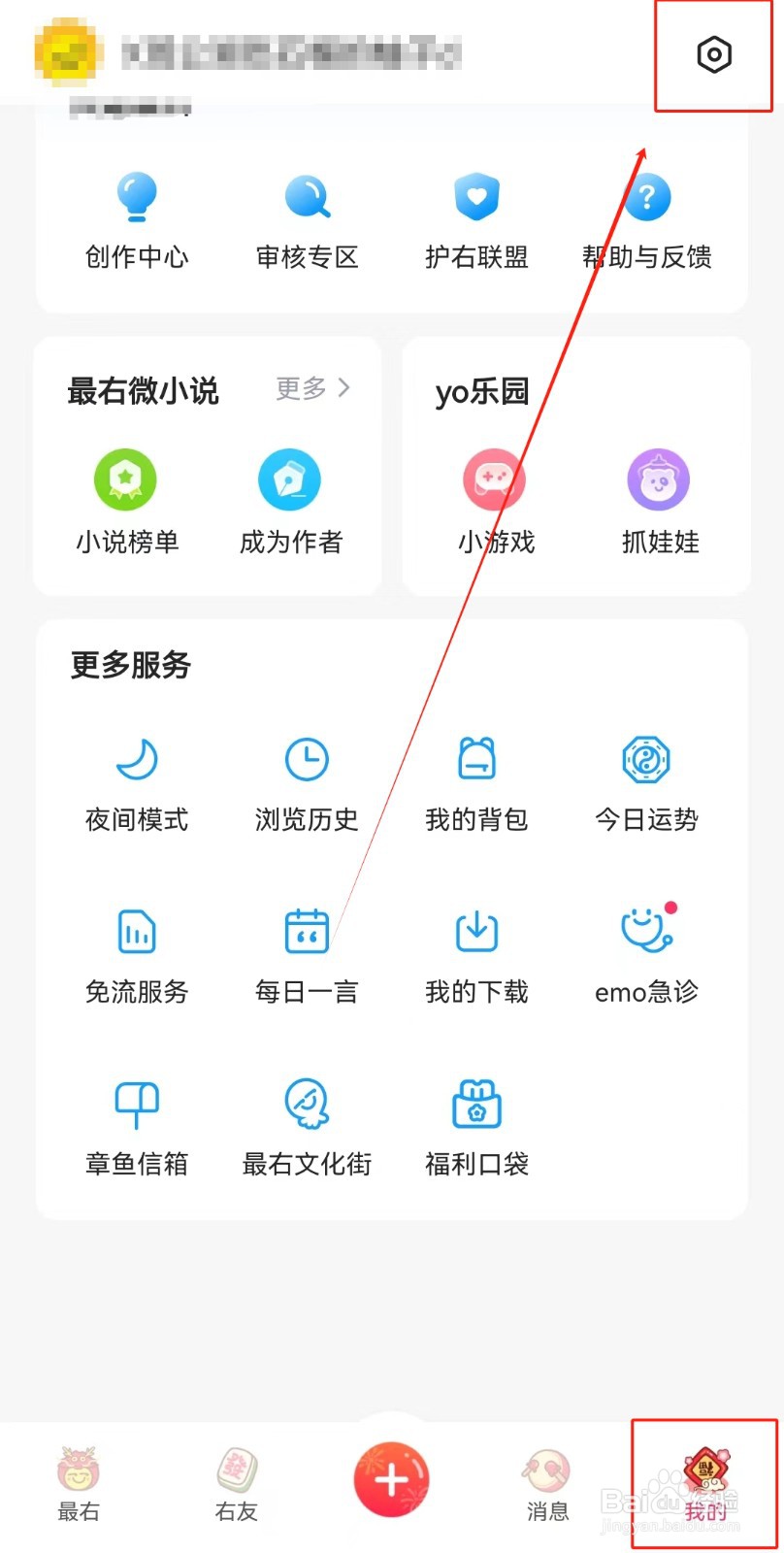Tap the red plus post button
Image resolution: width=784 pixels, height=1553 pixels.
[x=391, y=1478]
